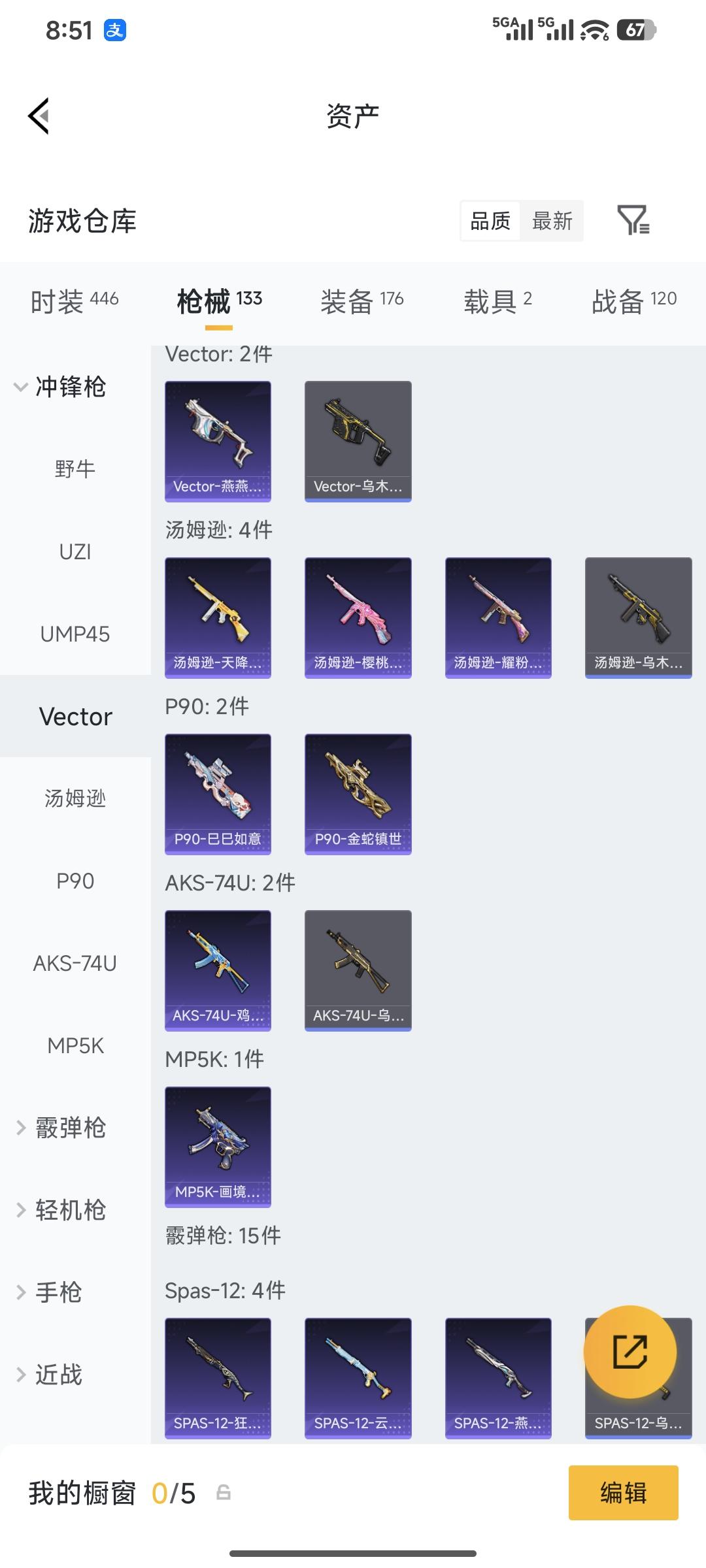Sort items by 品质
This screenshot has height=1568, width=706.
pyautogui.click(x=490, y=221)
